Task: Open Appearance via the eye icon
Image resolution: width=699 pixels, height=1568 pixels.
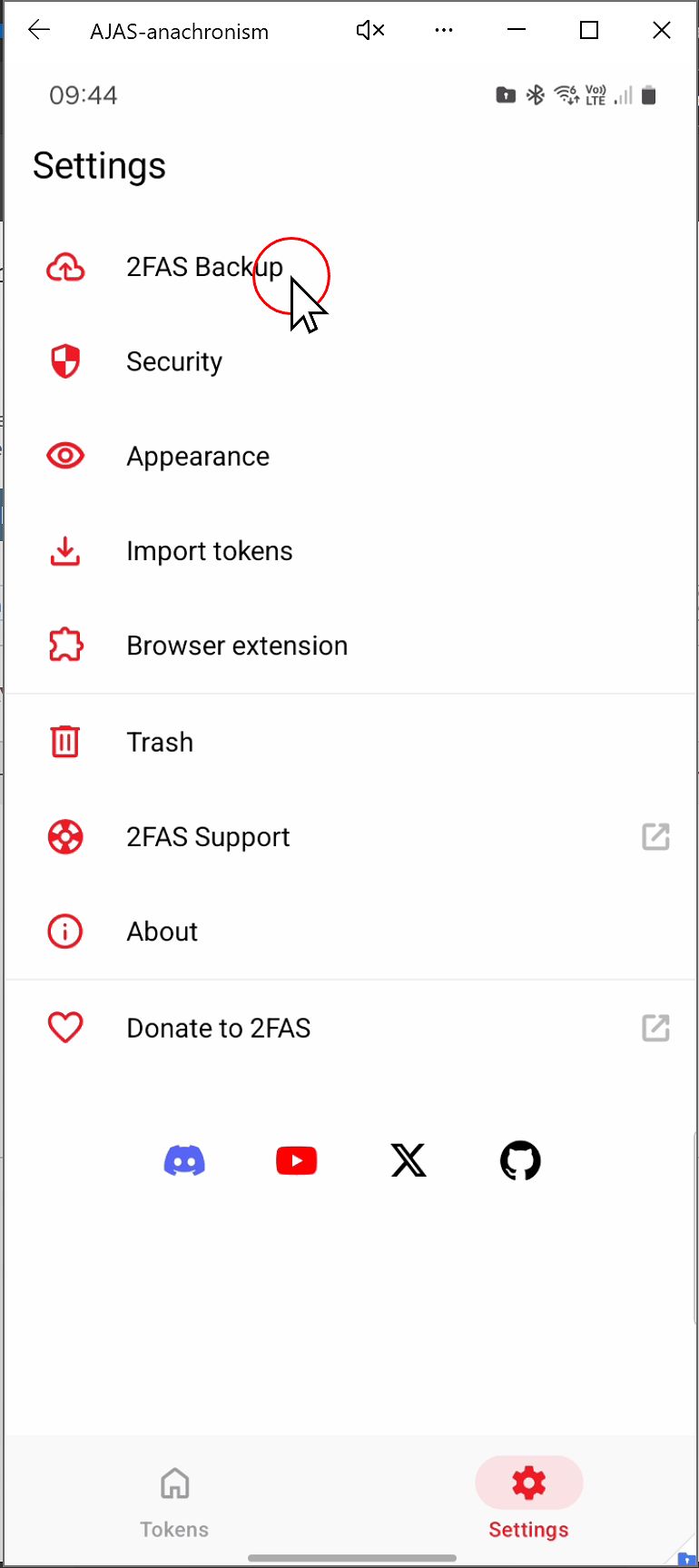Action: (64, 456)
